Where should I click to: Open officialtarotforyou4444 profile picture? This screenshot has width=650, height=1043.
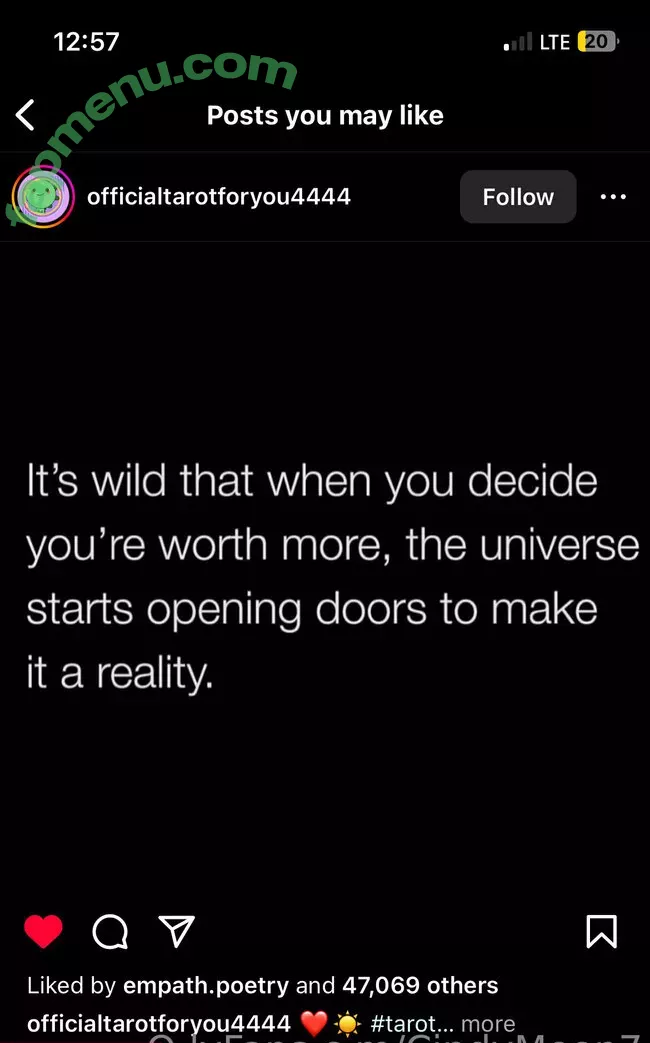click(42, 197)
